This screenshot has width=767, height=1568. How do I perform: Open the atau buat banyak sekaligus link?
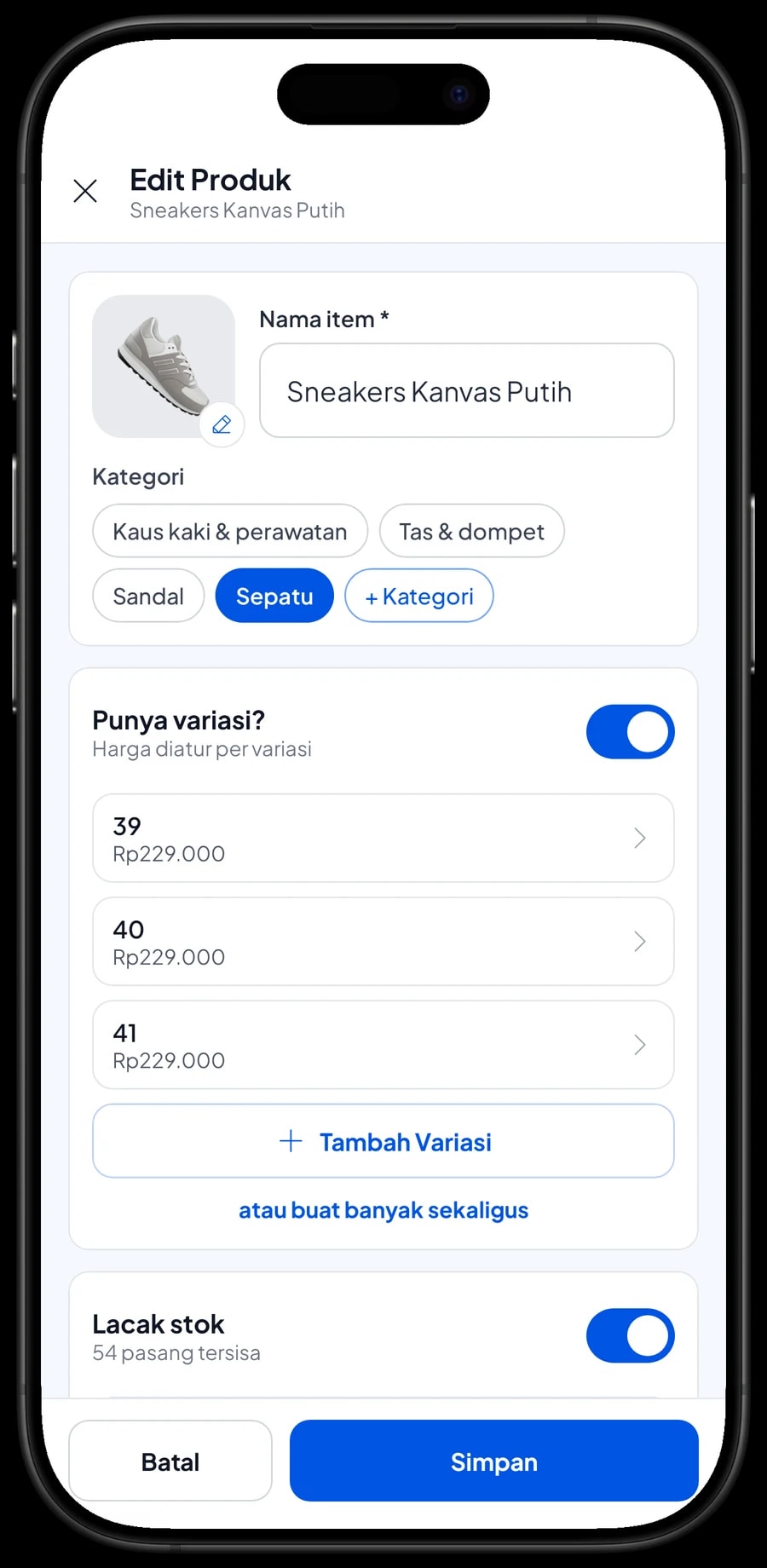(383, 1210)
